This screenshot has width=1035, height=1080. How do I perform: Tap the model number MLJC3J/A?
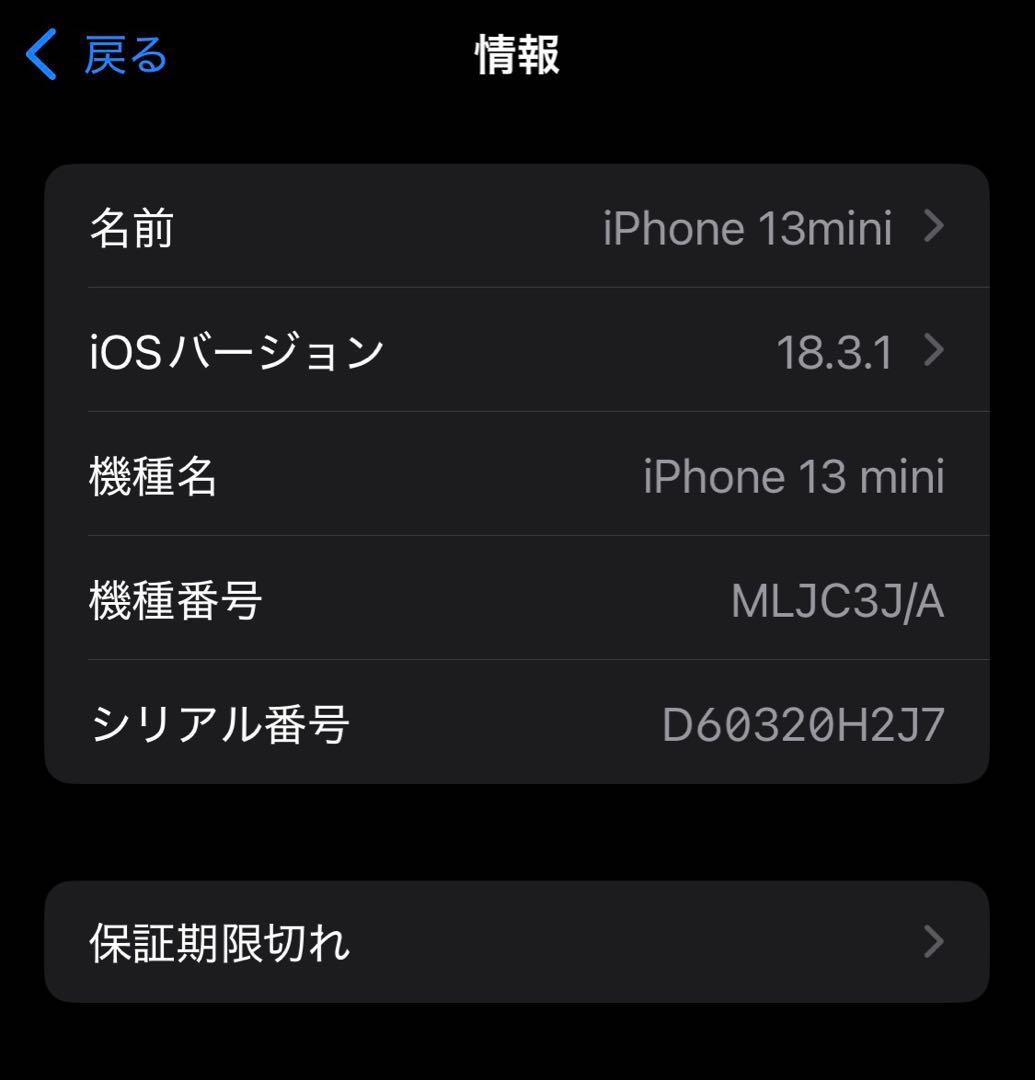point(838,600)
